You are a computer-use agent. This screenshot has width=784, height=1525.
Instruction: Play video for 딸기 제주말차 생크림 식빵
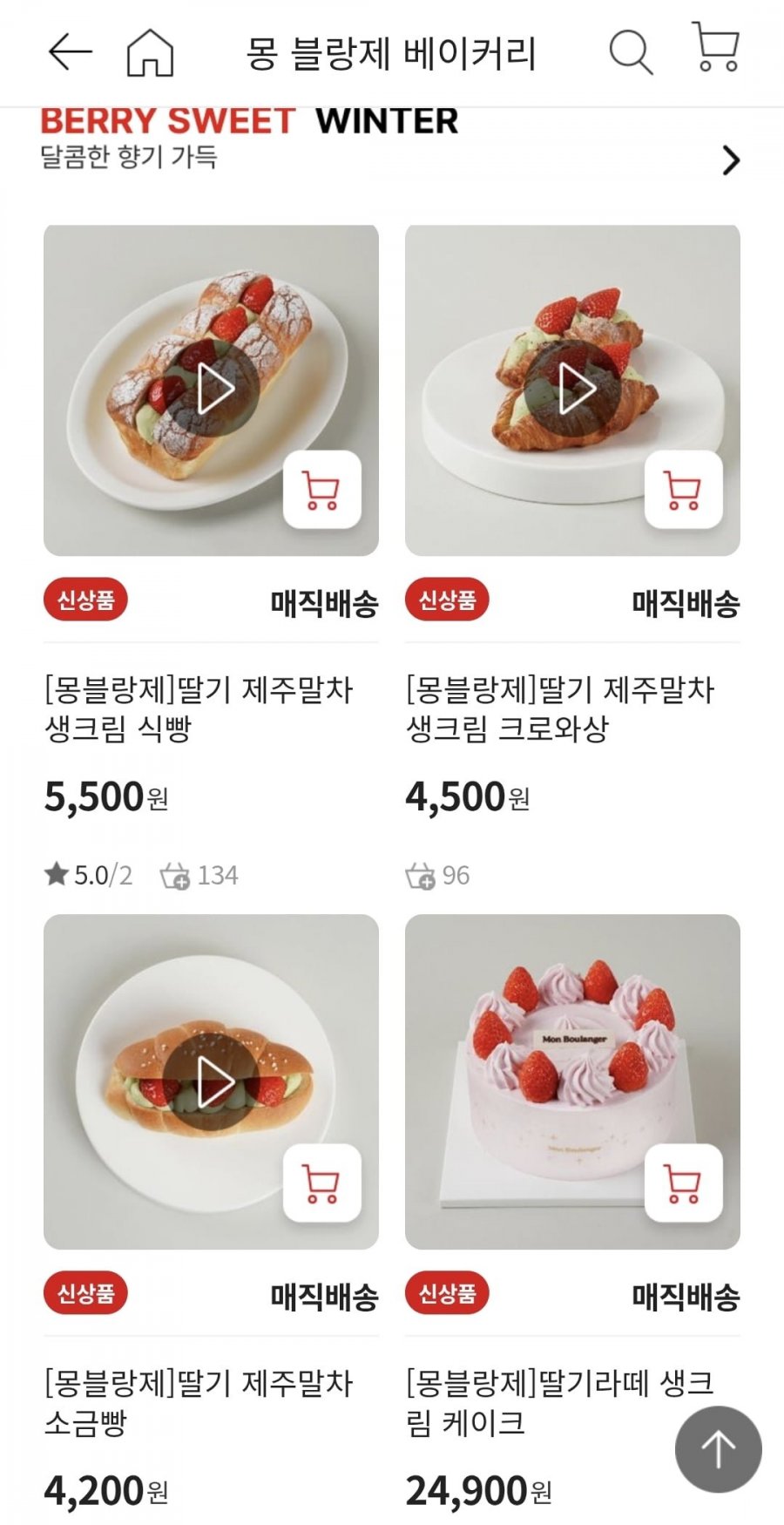coord(213,389)
